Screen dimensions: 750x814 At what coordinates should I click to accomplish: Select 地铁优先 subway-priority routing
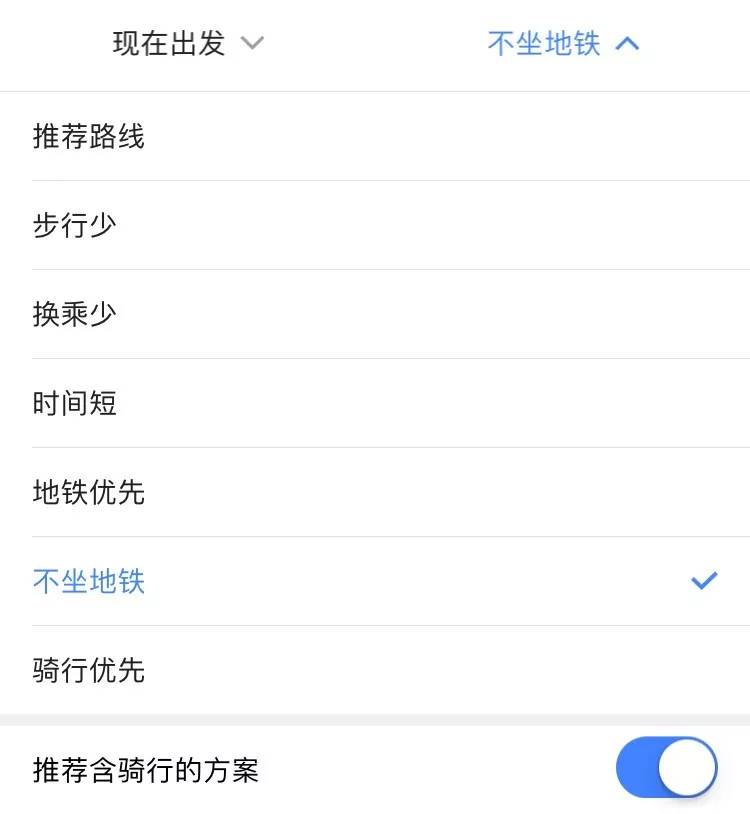pos(89,492)
